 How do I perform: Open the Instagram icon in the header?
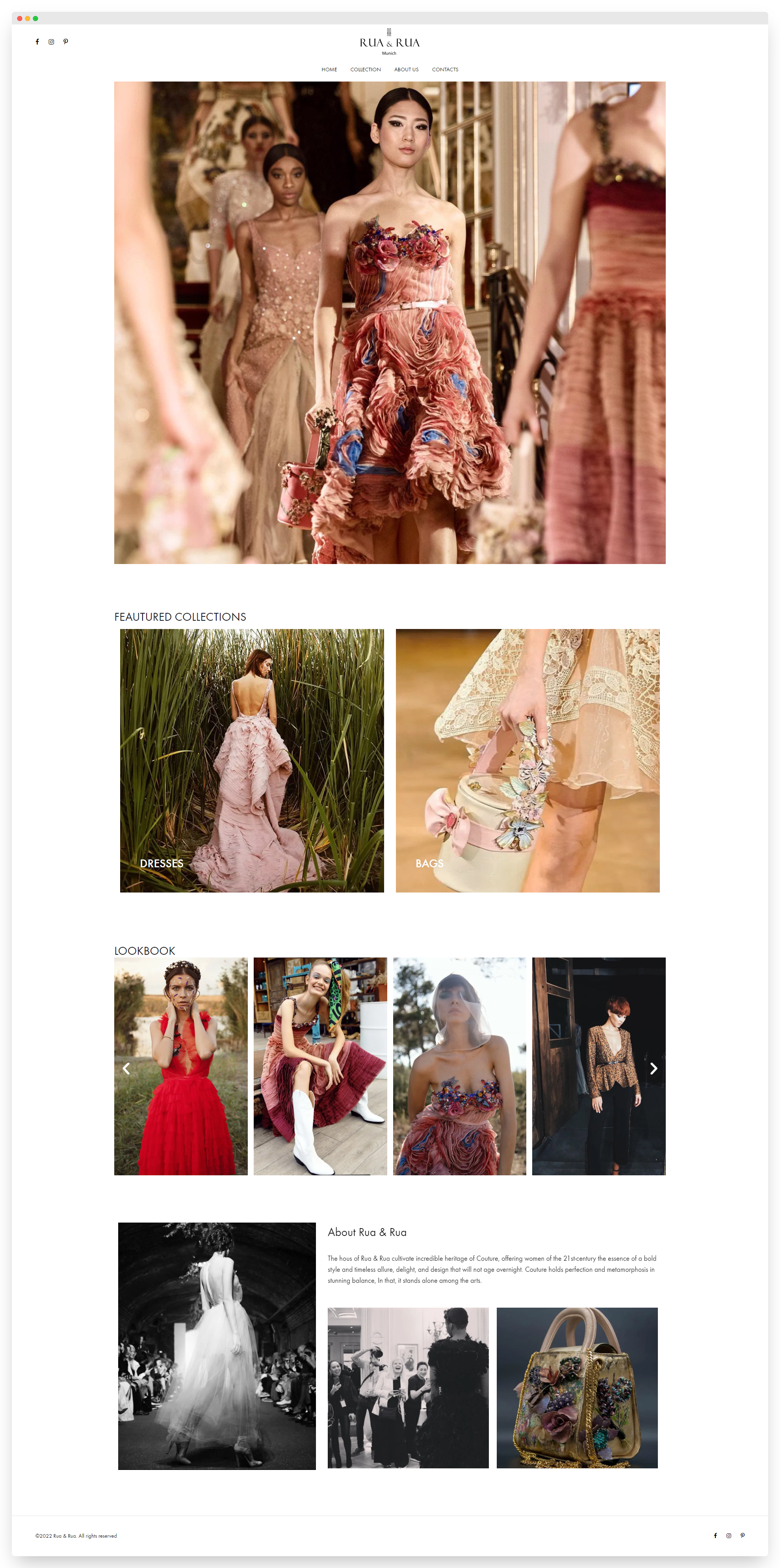click(51, 42)
